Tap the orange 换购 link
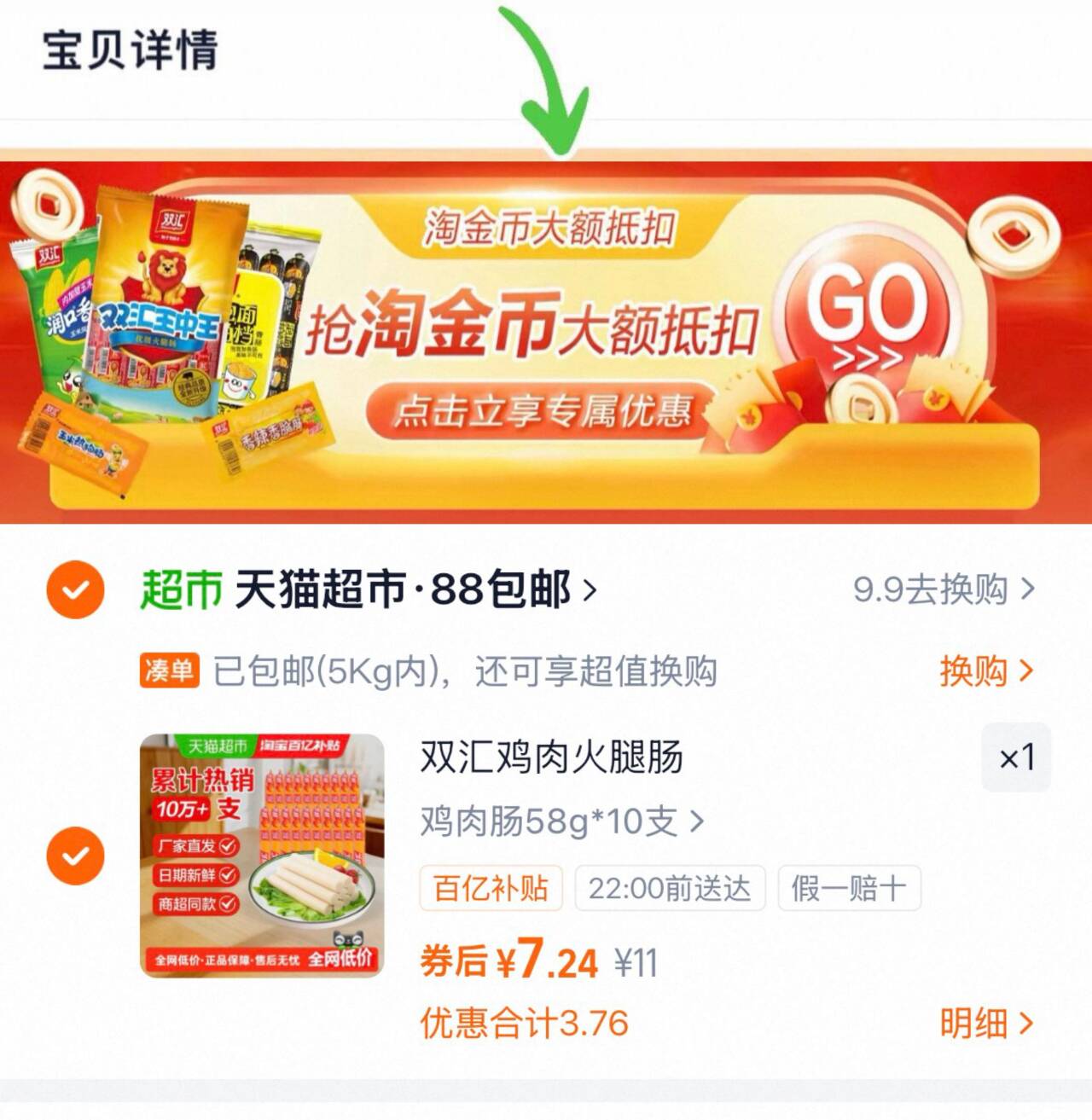1092x1120 pixels. 985,671
